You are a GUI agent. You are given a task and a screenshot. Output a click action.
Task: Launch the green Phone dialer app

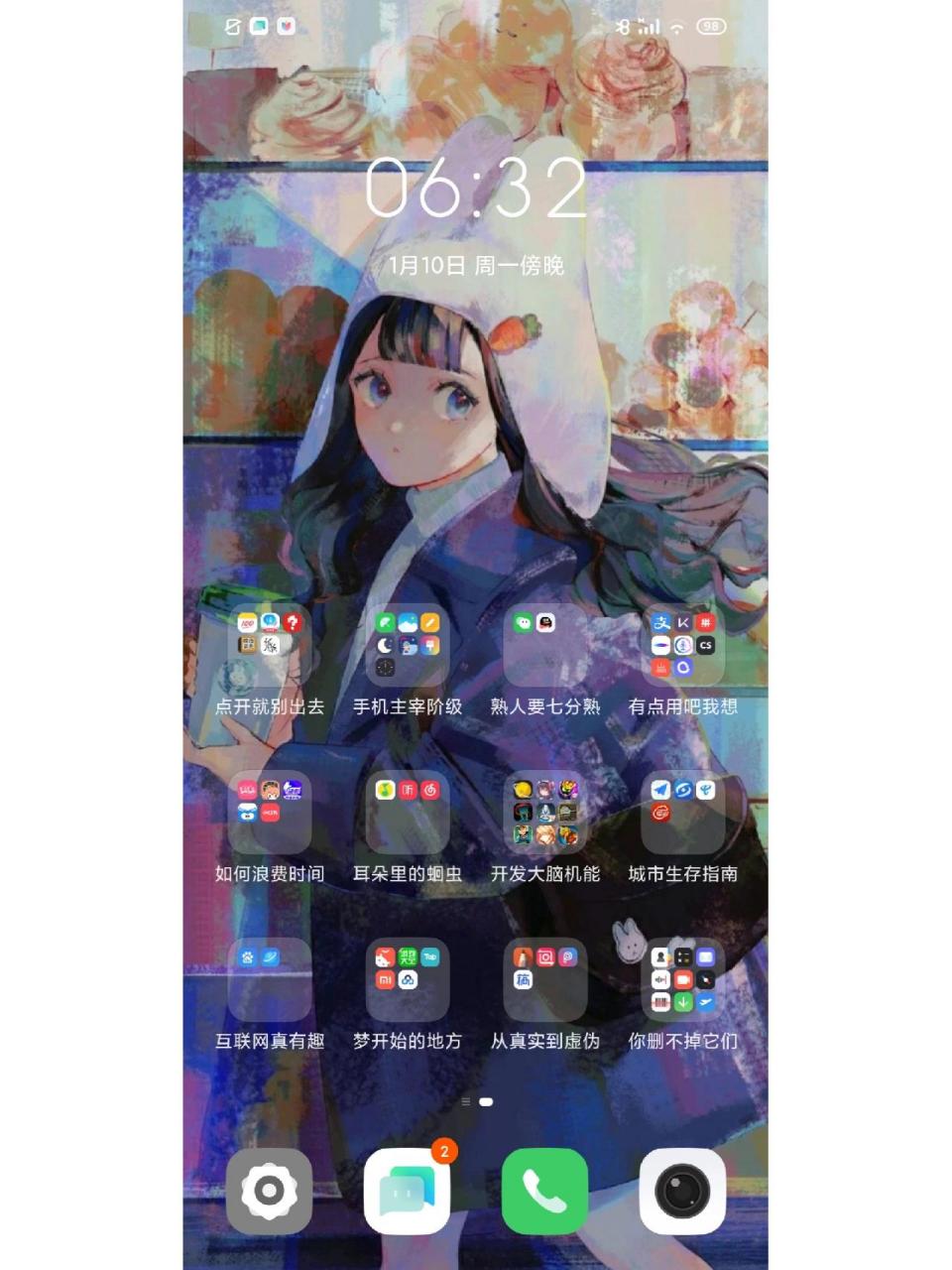544,1191
